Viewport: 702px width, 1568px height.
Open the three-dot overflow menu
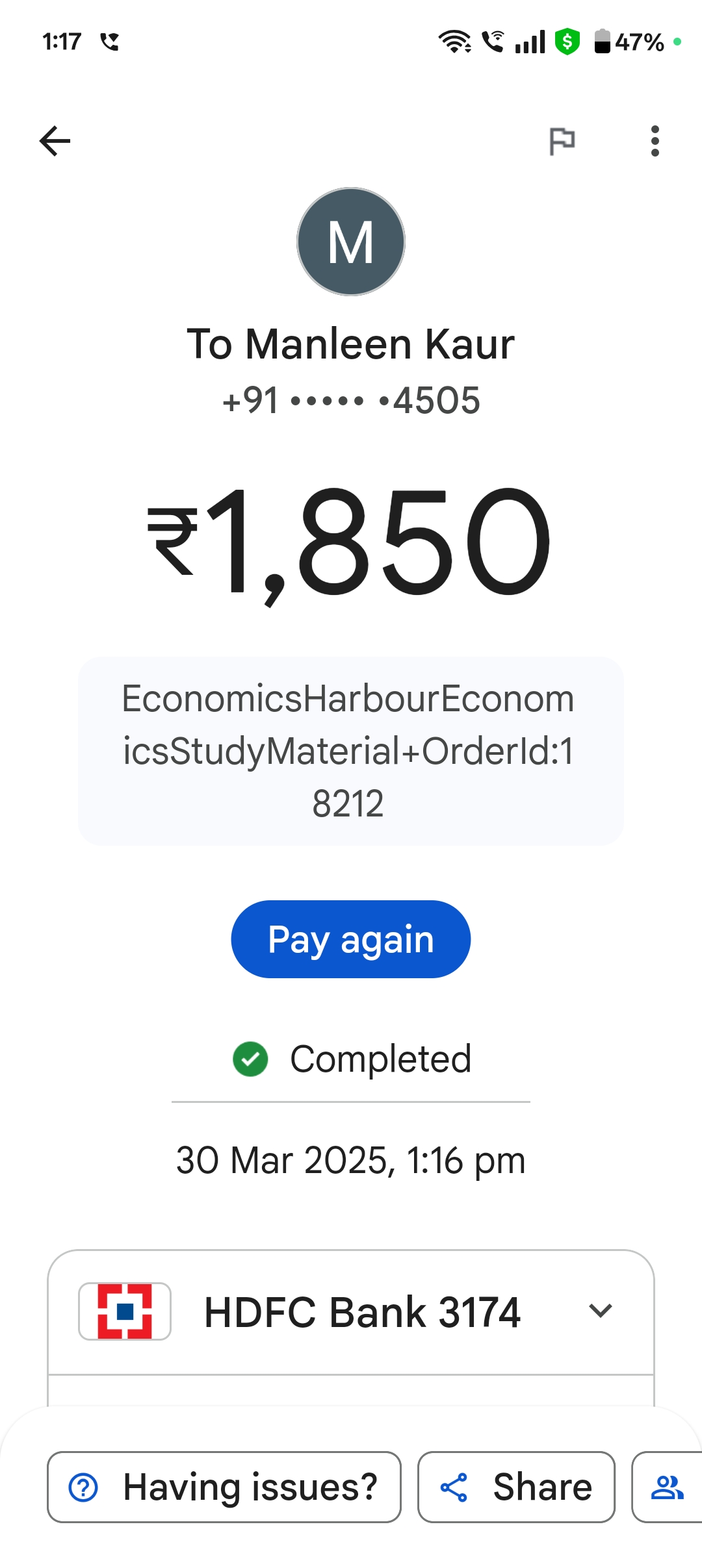655,141
